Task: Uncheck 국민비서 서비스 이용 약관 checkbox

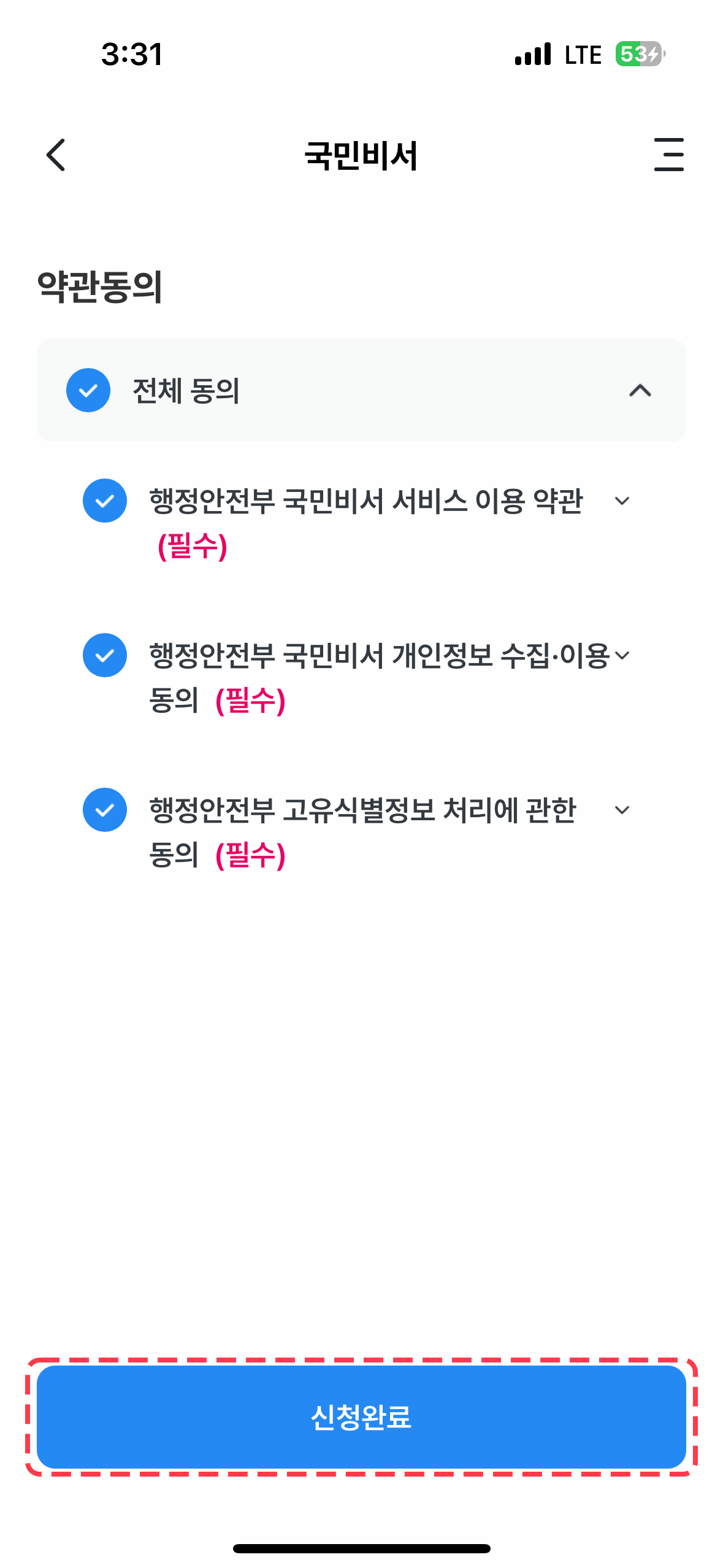Action: coord(105,501)
